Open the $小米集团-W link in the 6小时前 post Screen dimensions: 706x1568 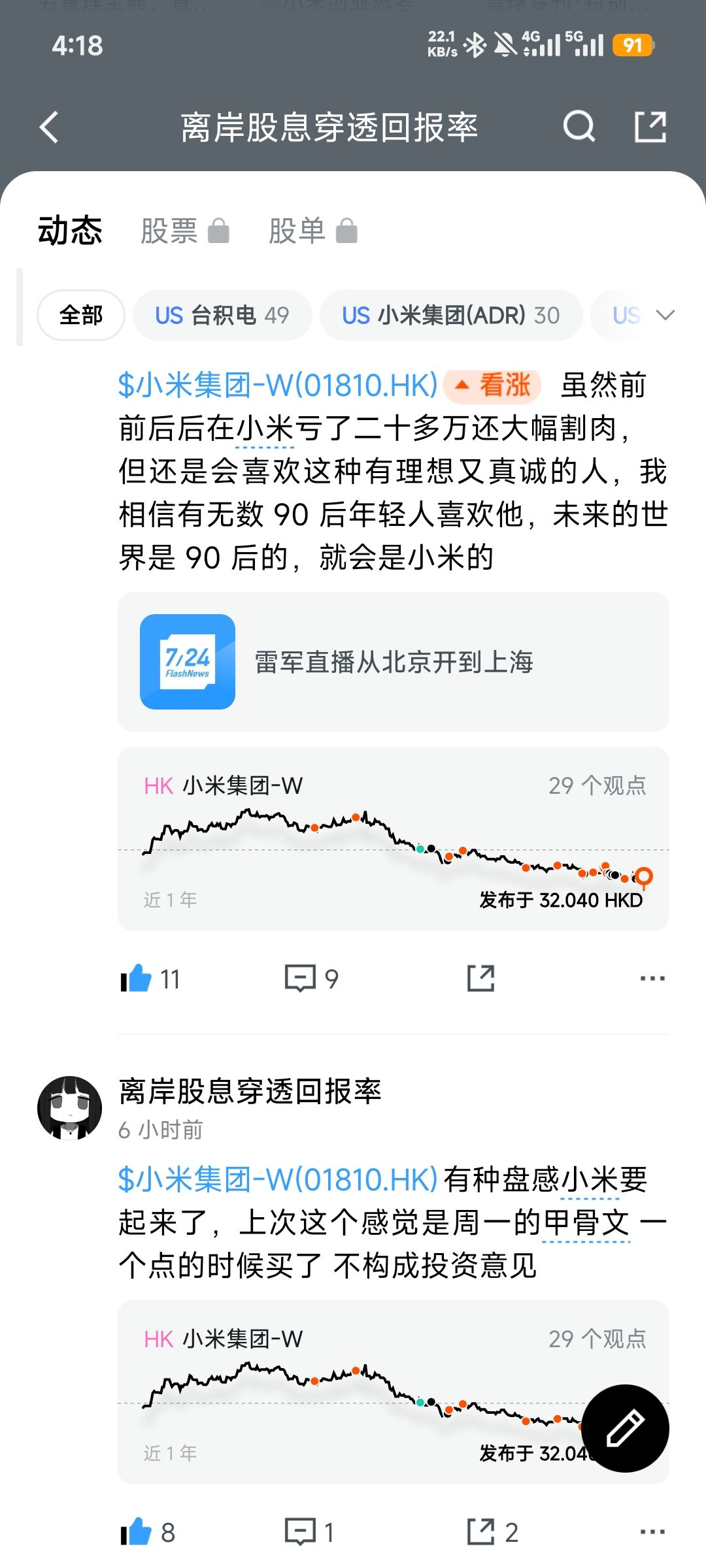(x=278, y=1180)
